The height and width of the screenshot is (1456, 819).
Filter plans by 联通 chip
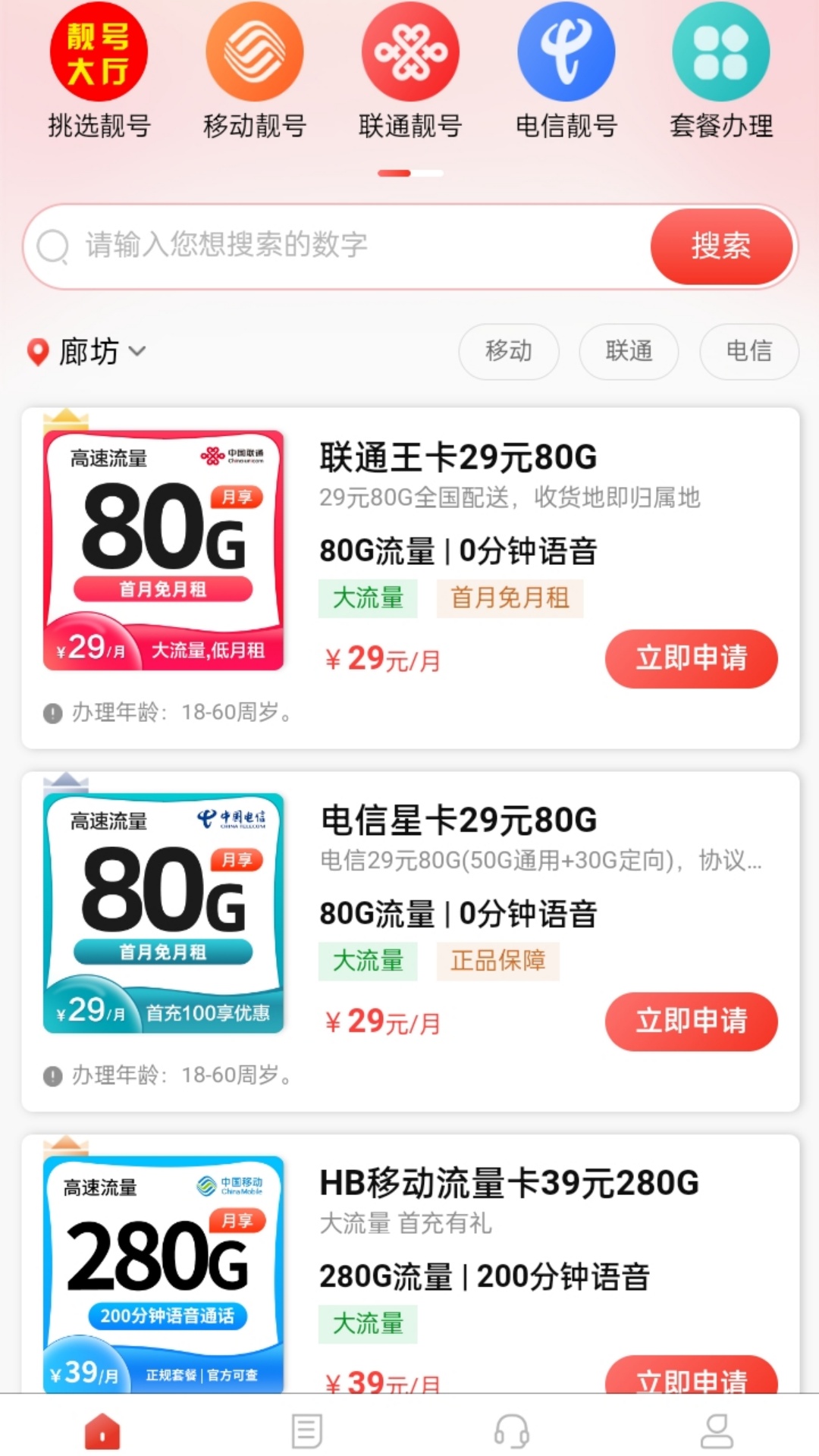point(629,351)
